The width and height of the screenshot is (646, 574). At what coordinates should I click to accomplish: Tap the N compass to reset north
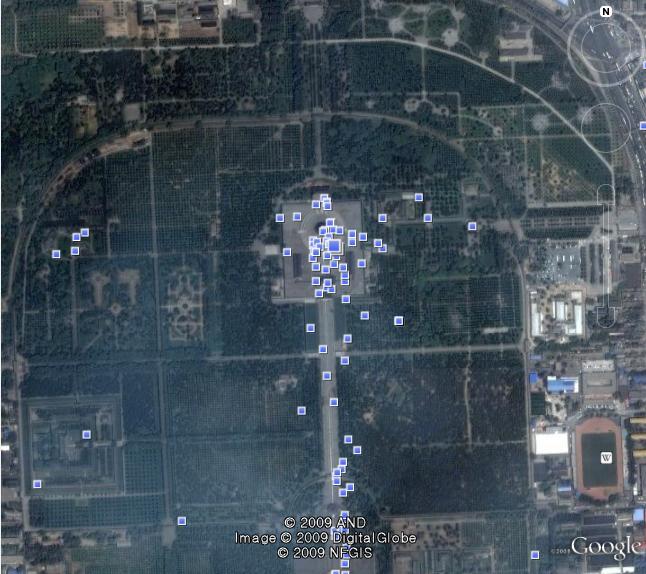tap(605, 12)
